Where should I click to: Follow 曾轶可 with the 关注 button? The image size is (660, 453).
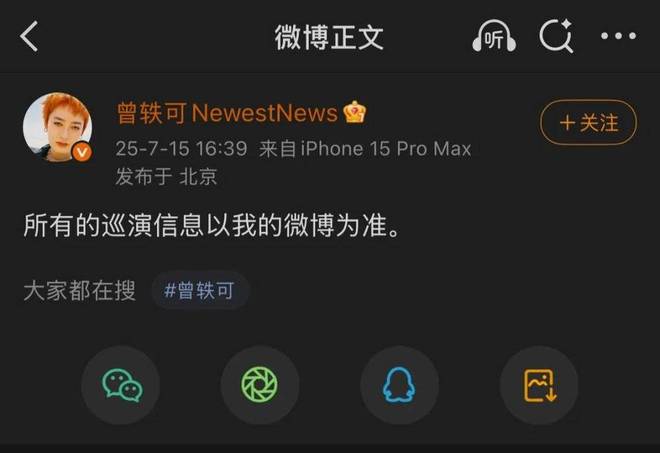pos(588,123)
